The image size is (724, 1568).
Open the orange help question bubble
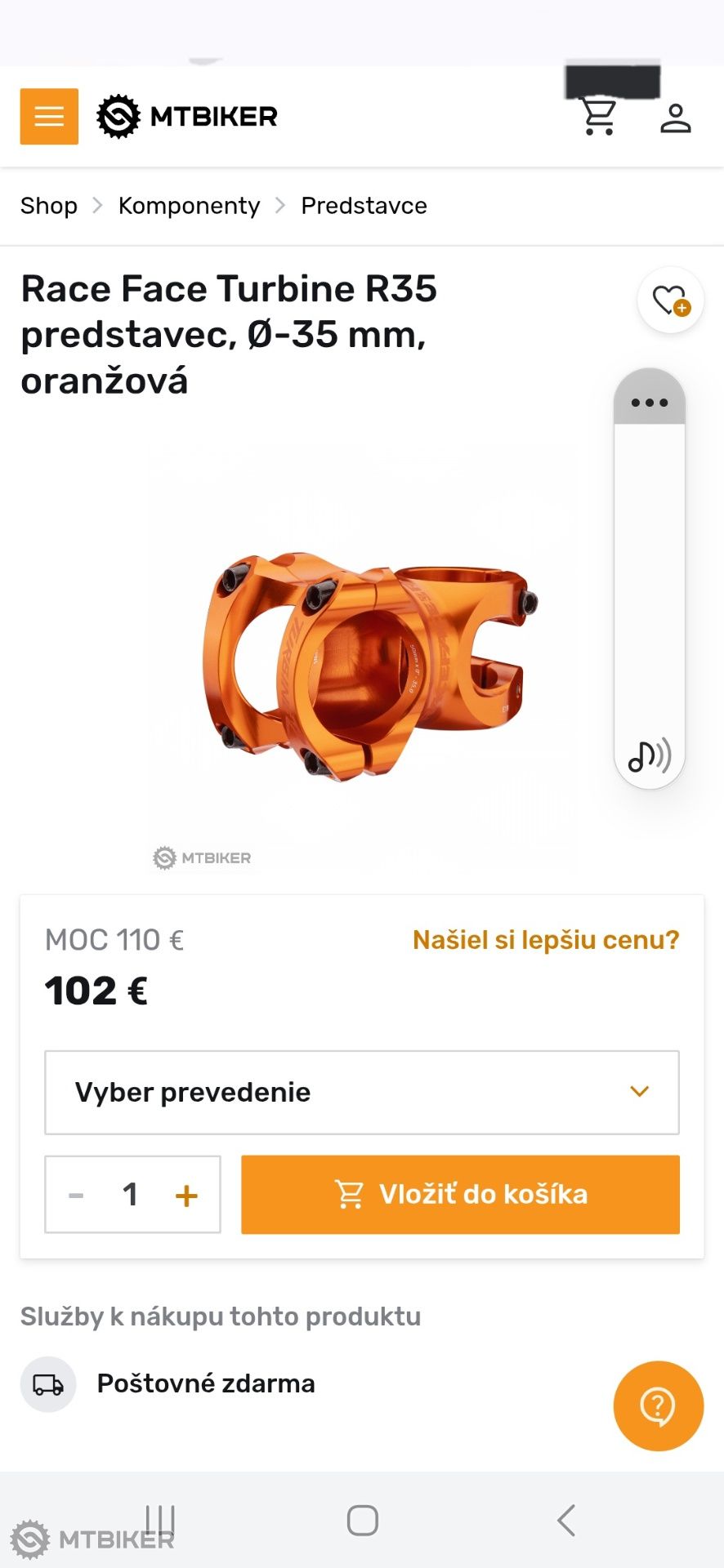click(x=659, y=1406)
